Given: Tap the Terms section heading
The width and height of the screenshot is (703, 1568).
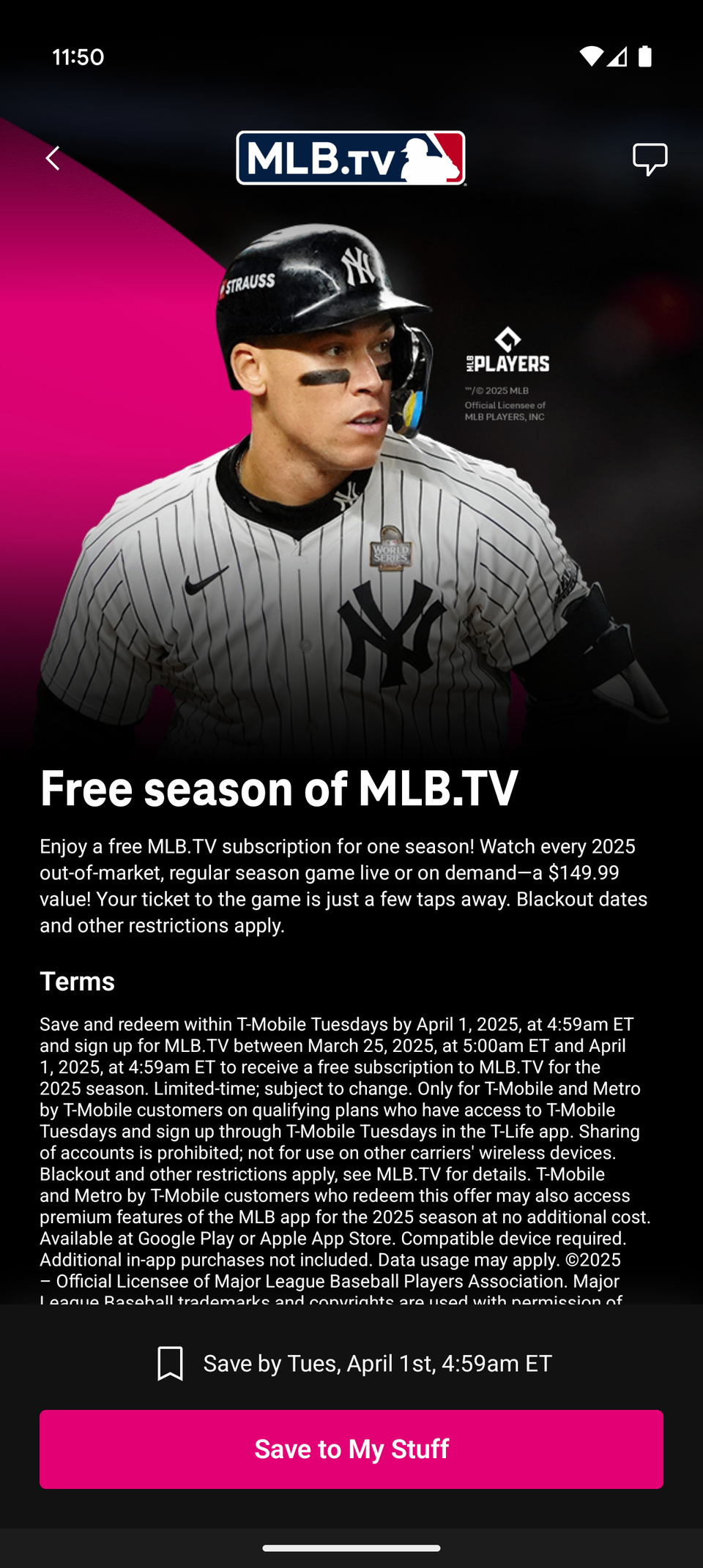Looking at the screenshot, I should 77,982.
